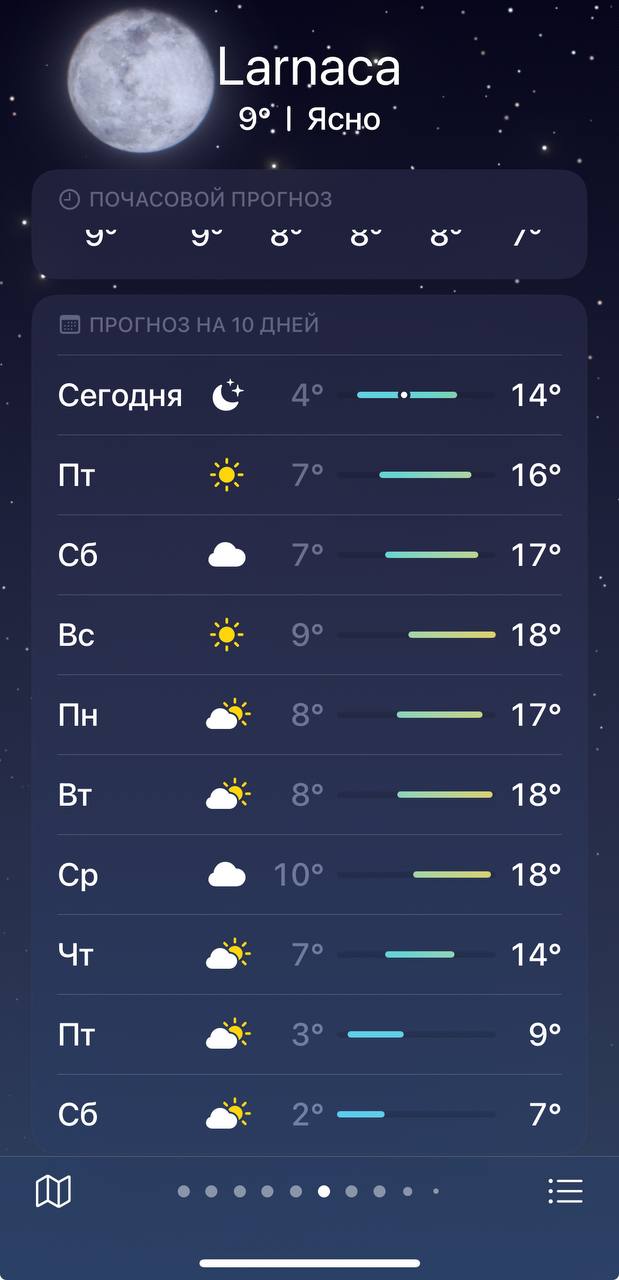
Task: Open today's forecast row Сегодня
Action: (x=309, y=395)
